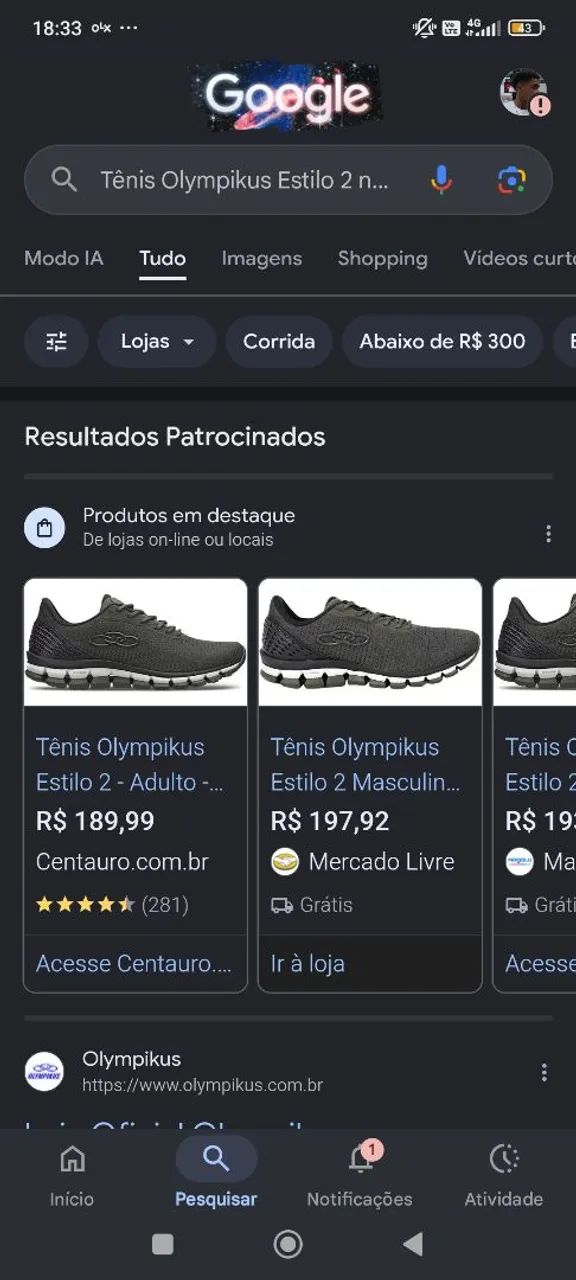Open the Mercado Livre R$ 197,92 product card
Viewport: 576px width, 1280px height.
[370, 785]
